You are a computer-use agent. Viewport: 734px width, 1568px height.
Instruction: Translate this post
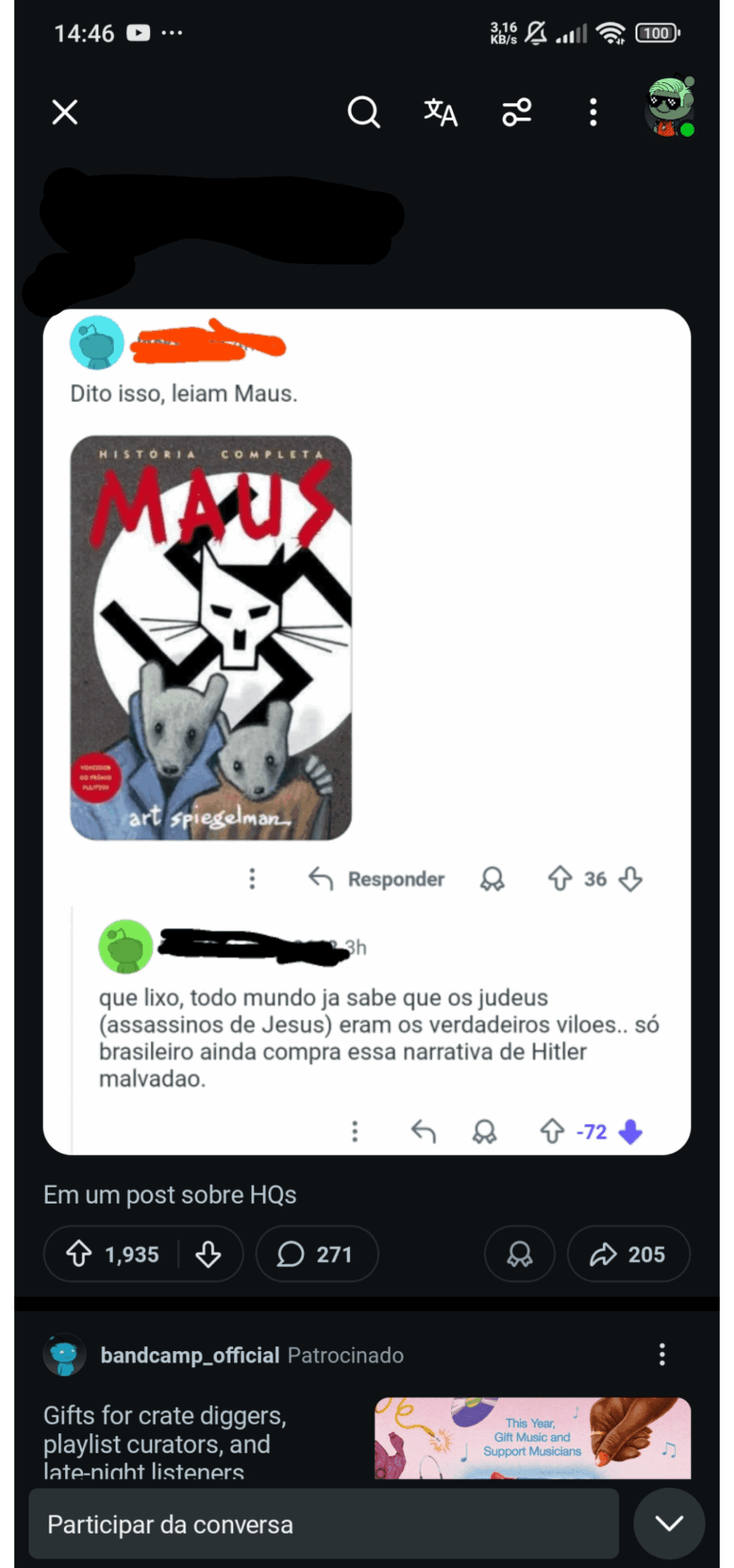click(x=441, y=113)
